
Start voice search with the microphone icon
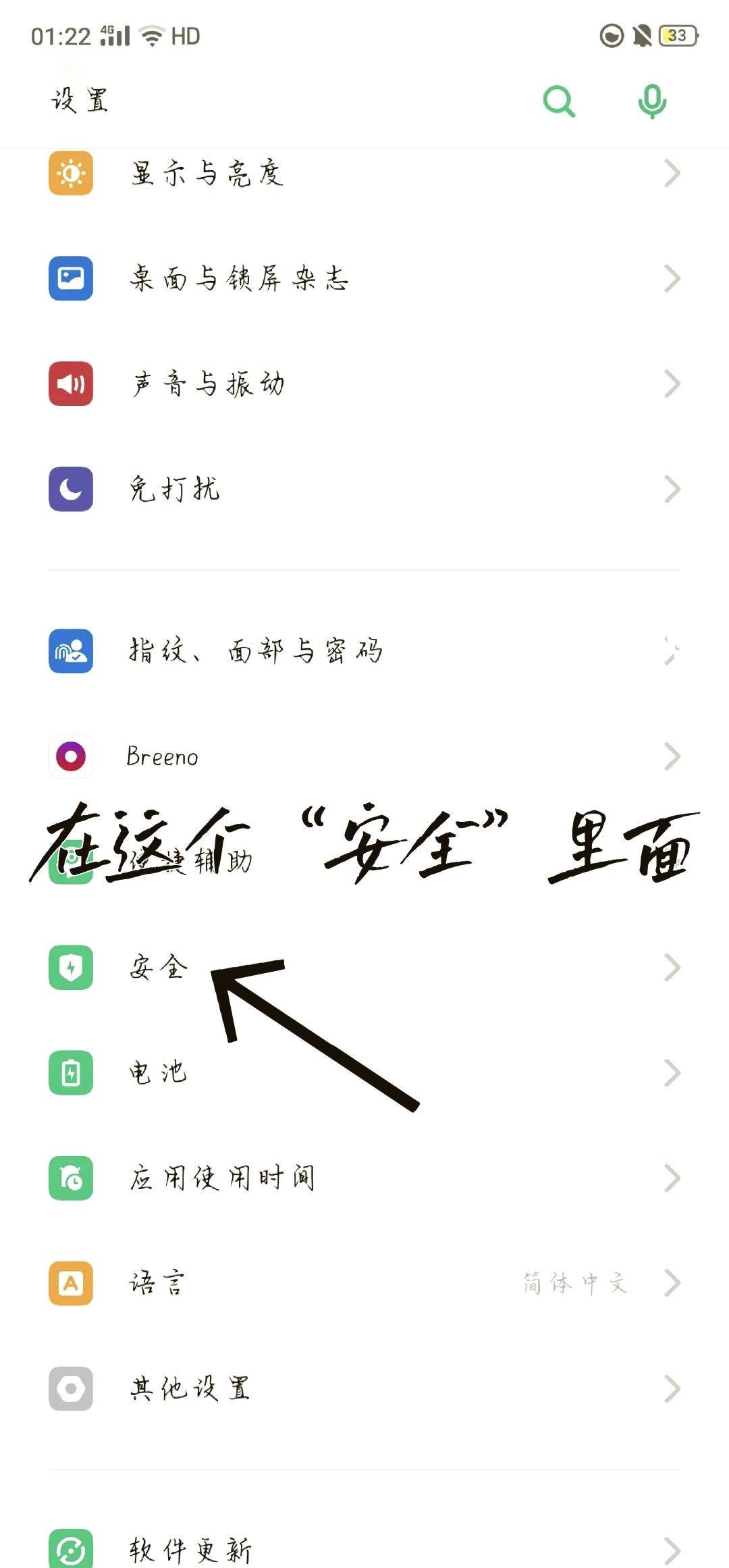point(651,102)
